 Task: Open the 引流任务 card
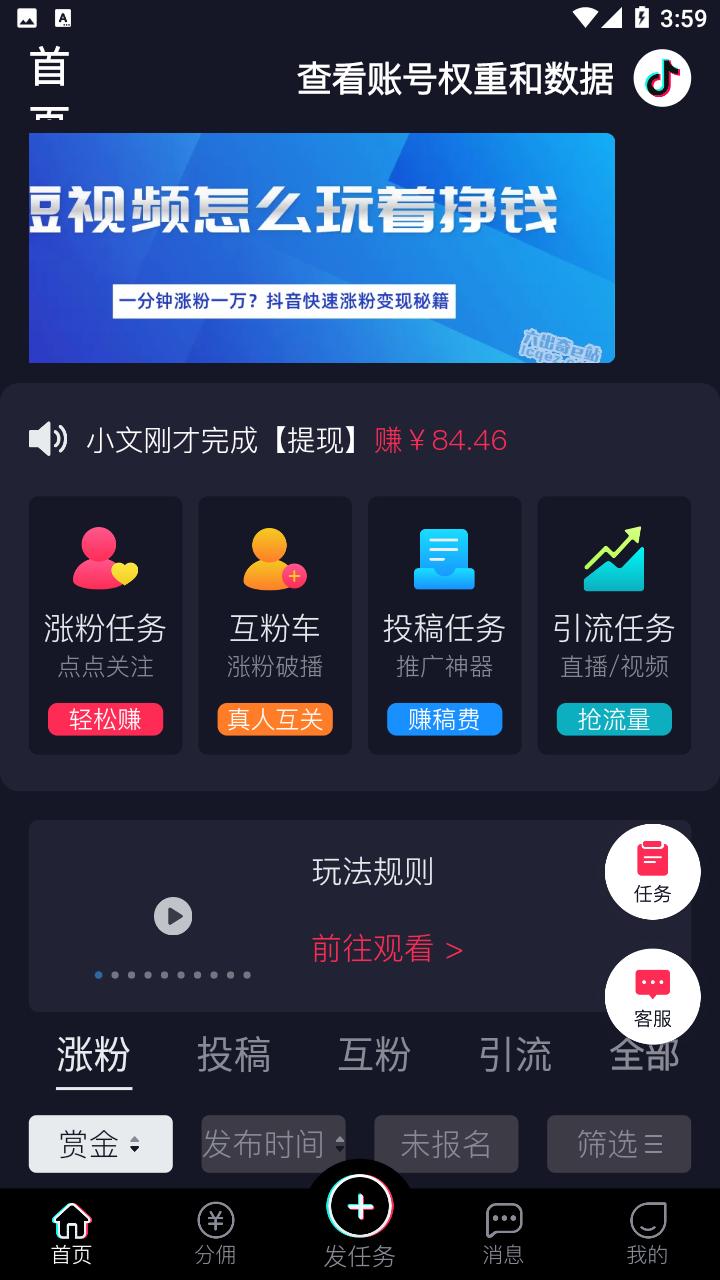pyautogui.click(x=614, y=625)
